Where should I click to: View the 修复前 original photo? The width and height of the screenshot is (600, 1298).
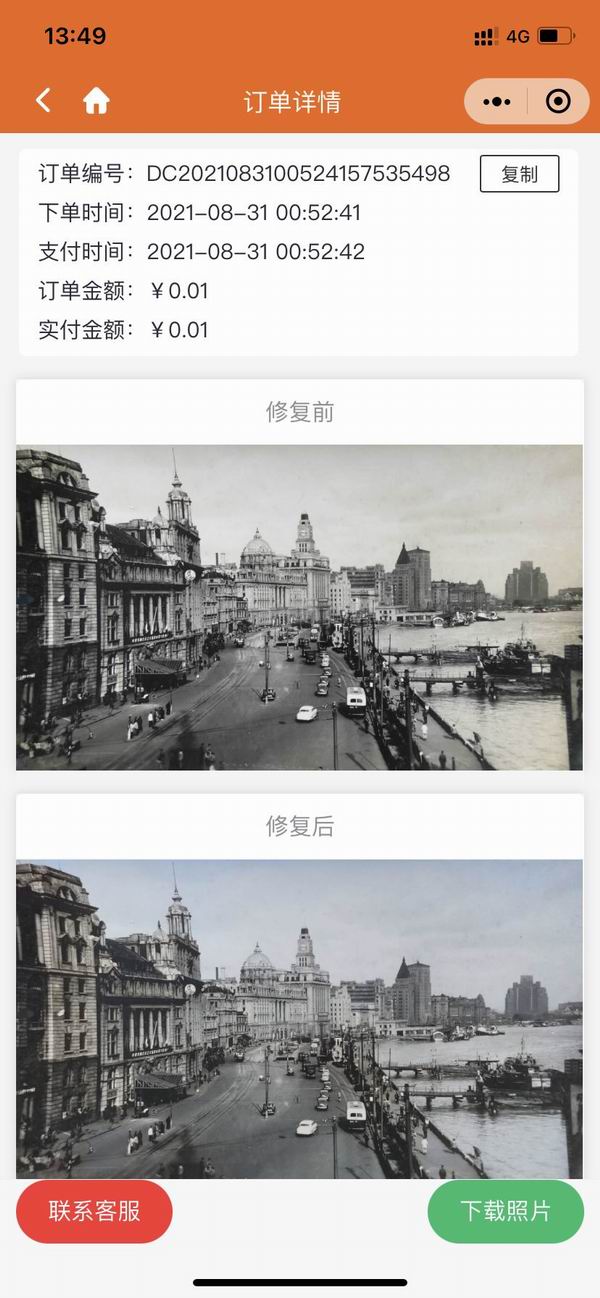(x=299, y=607)
